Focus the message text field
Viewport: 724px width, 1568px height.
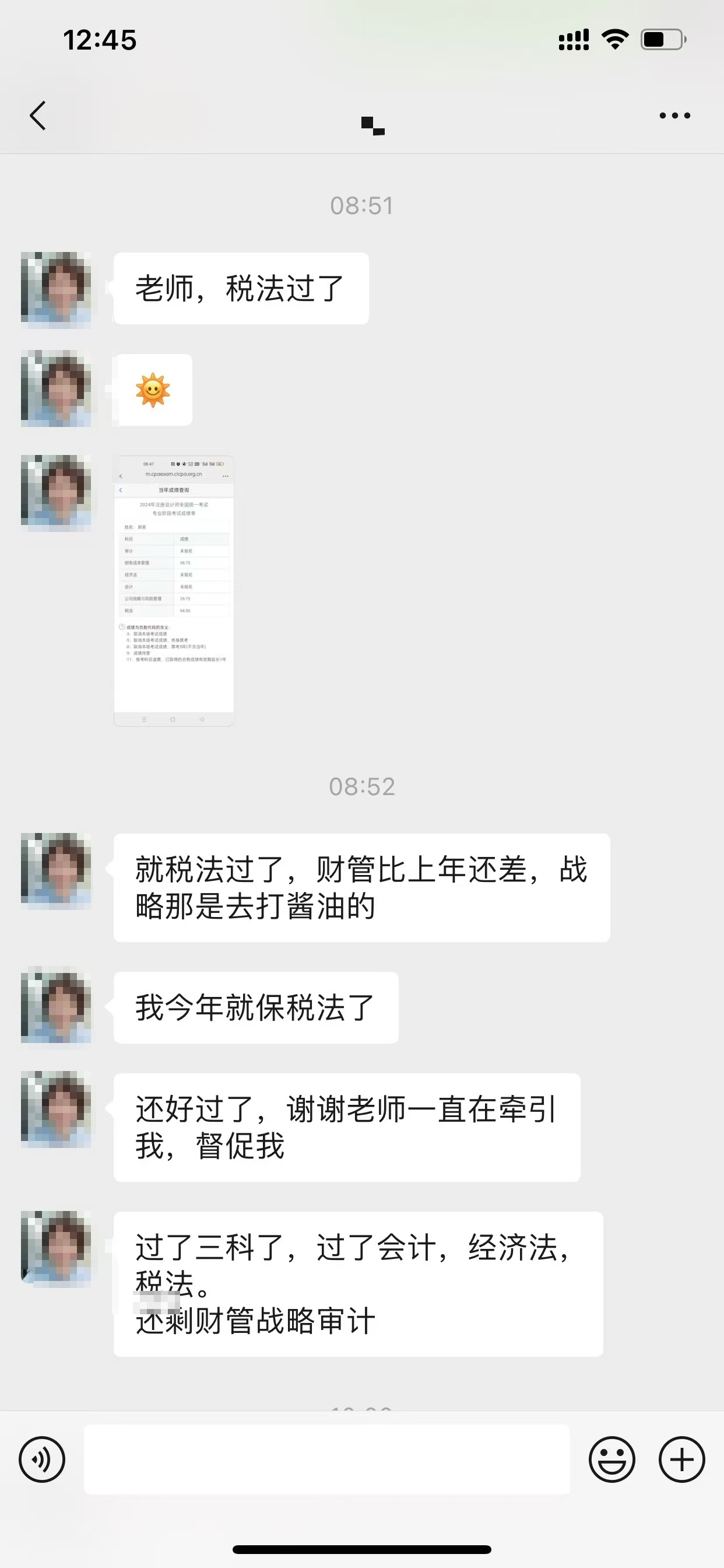[x=326, y=1459]
